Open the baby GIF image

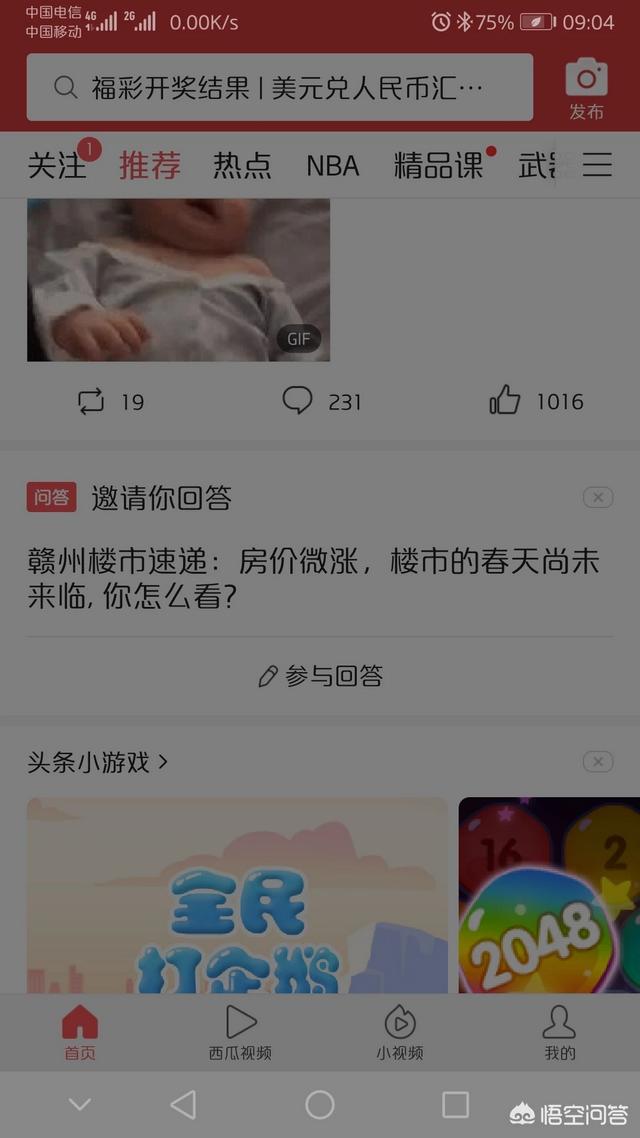[178, 279]
